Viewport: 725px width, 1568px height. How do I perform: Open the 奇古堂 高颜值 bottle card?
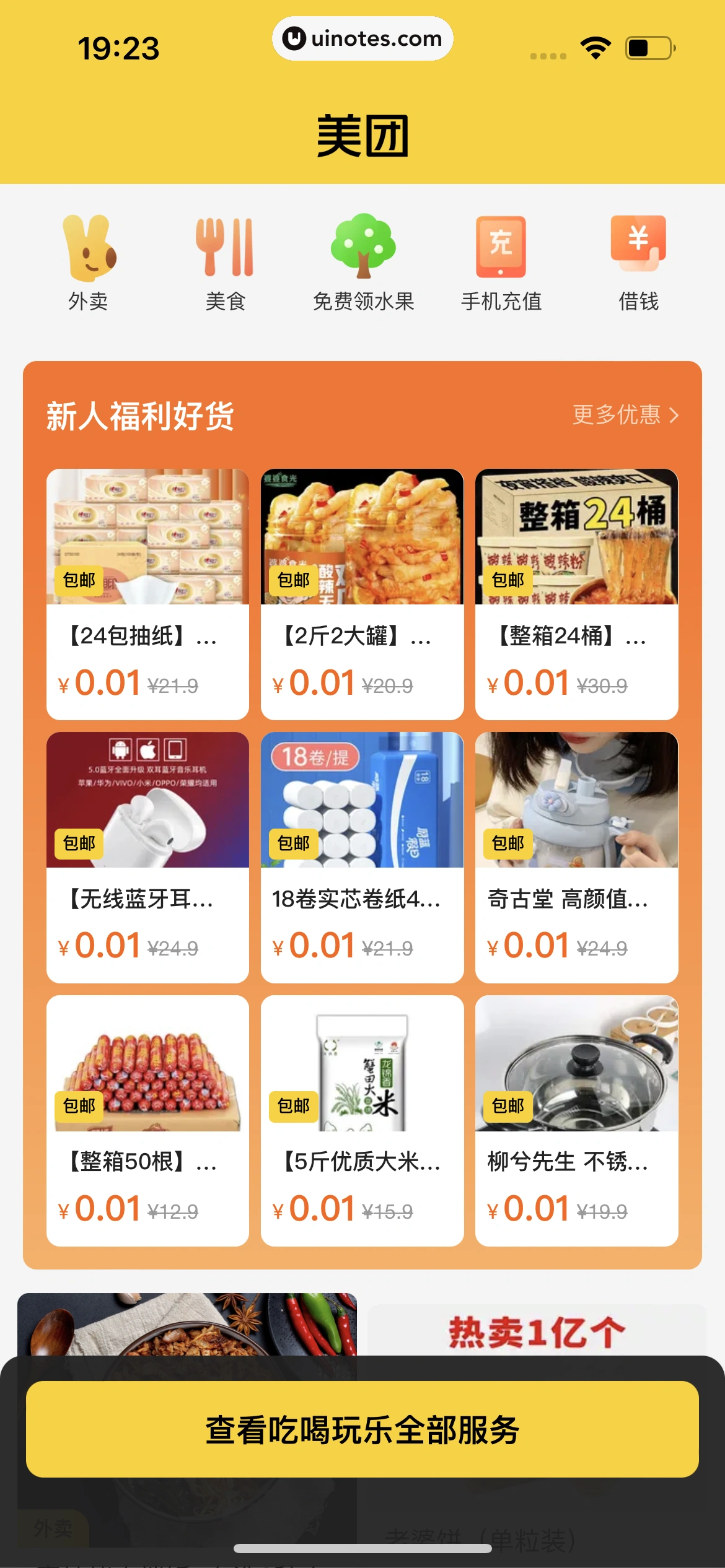(576, 856)
